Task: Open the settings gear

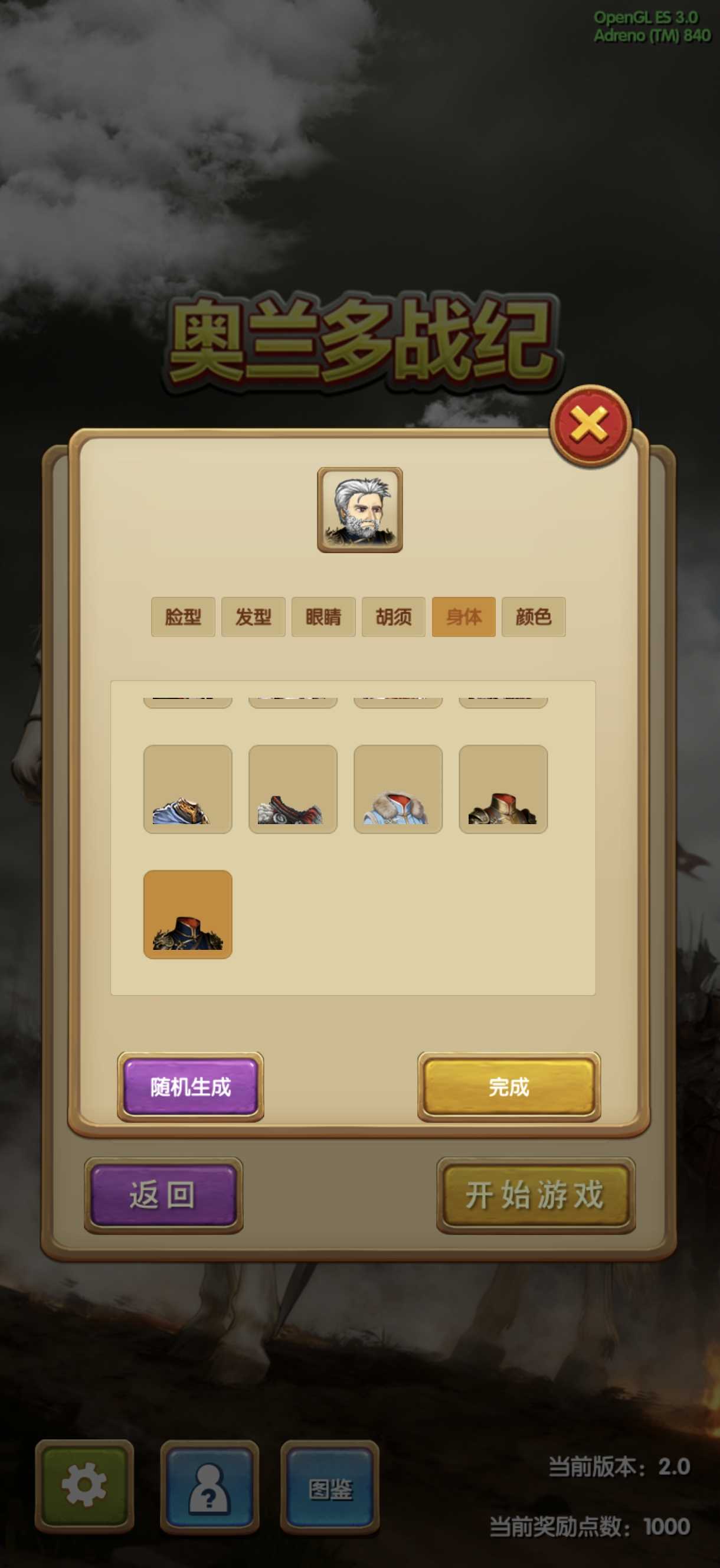Action: tap(84, 1485)
